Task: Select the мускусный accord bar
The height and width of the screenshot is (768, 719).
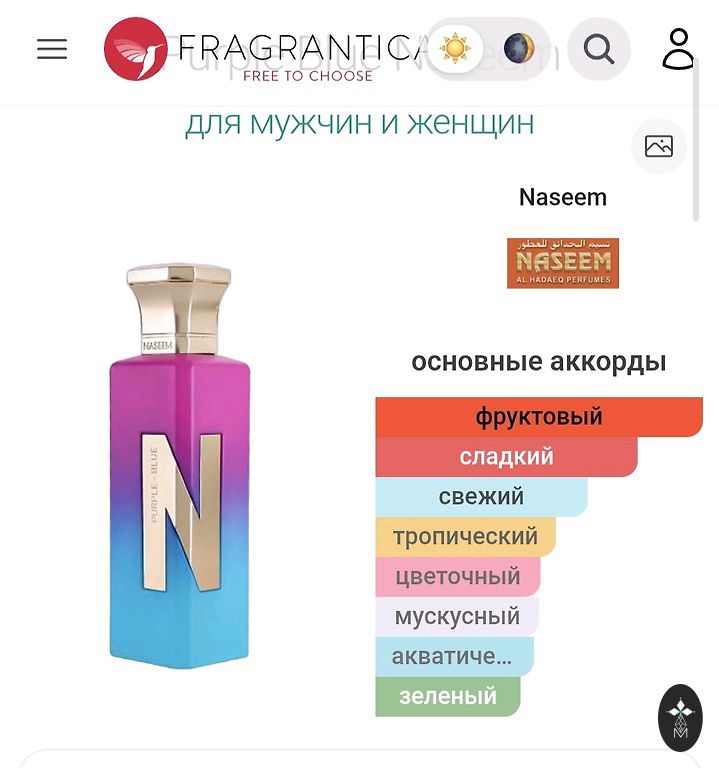Action: pos(457,617)
